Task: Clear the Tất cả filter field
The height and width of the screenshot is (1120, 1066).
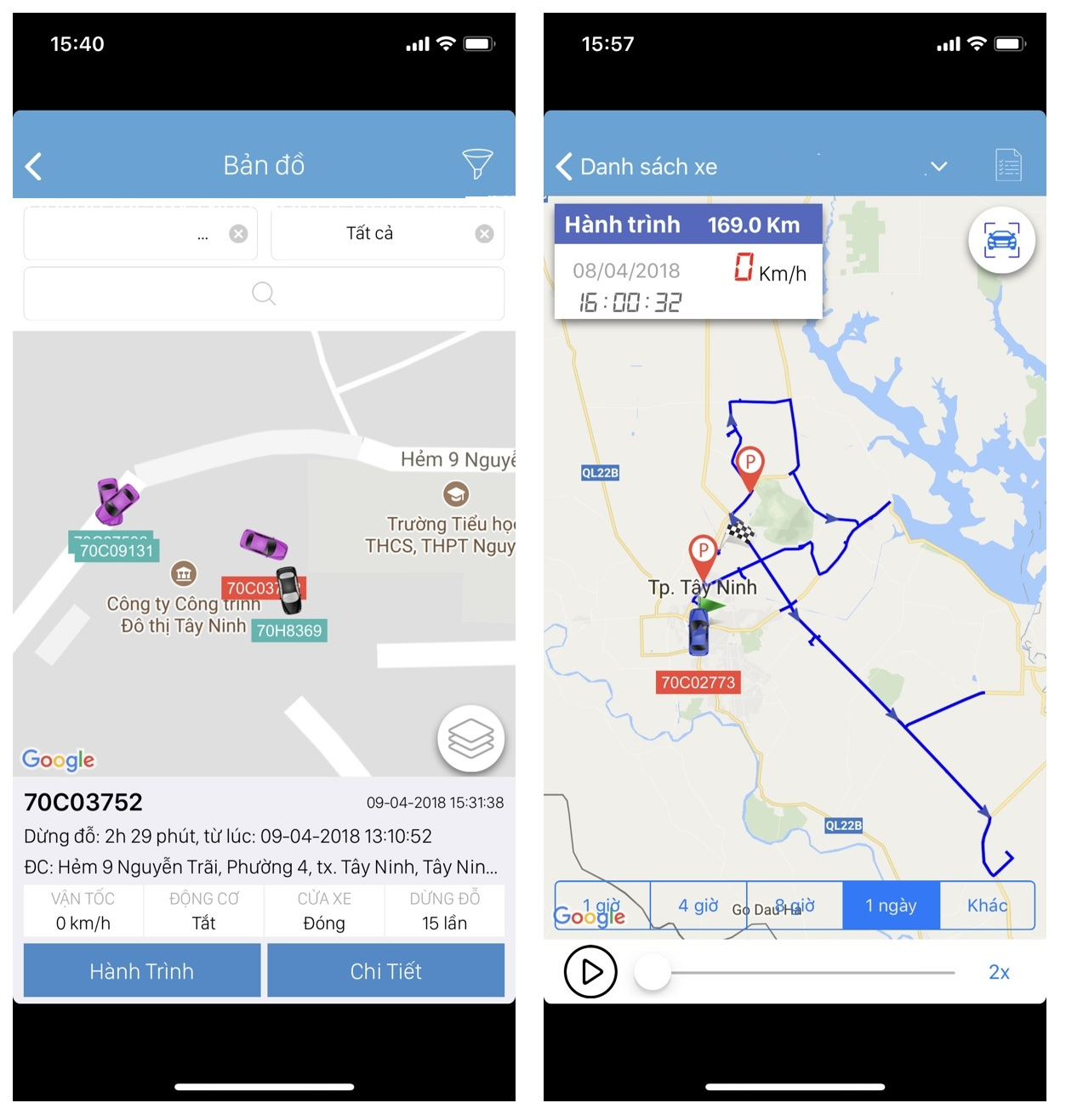Action: (484, 234)
